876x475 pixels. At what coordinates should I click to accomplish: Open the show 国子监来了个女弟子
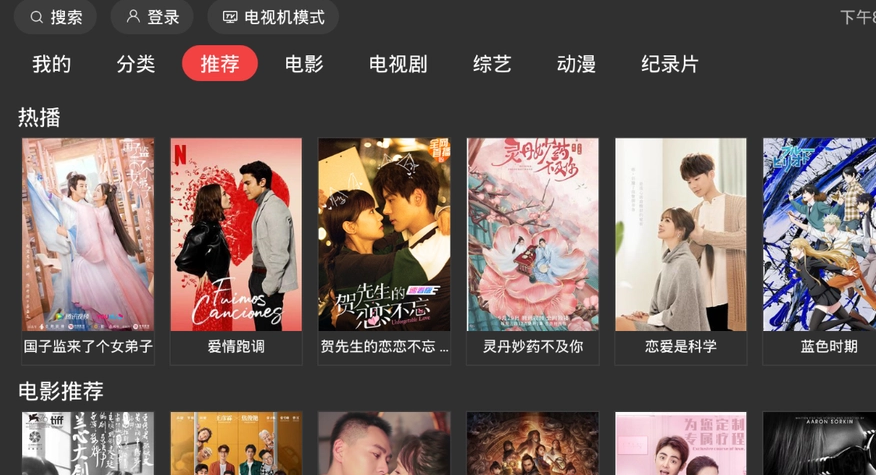(88, 250)
